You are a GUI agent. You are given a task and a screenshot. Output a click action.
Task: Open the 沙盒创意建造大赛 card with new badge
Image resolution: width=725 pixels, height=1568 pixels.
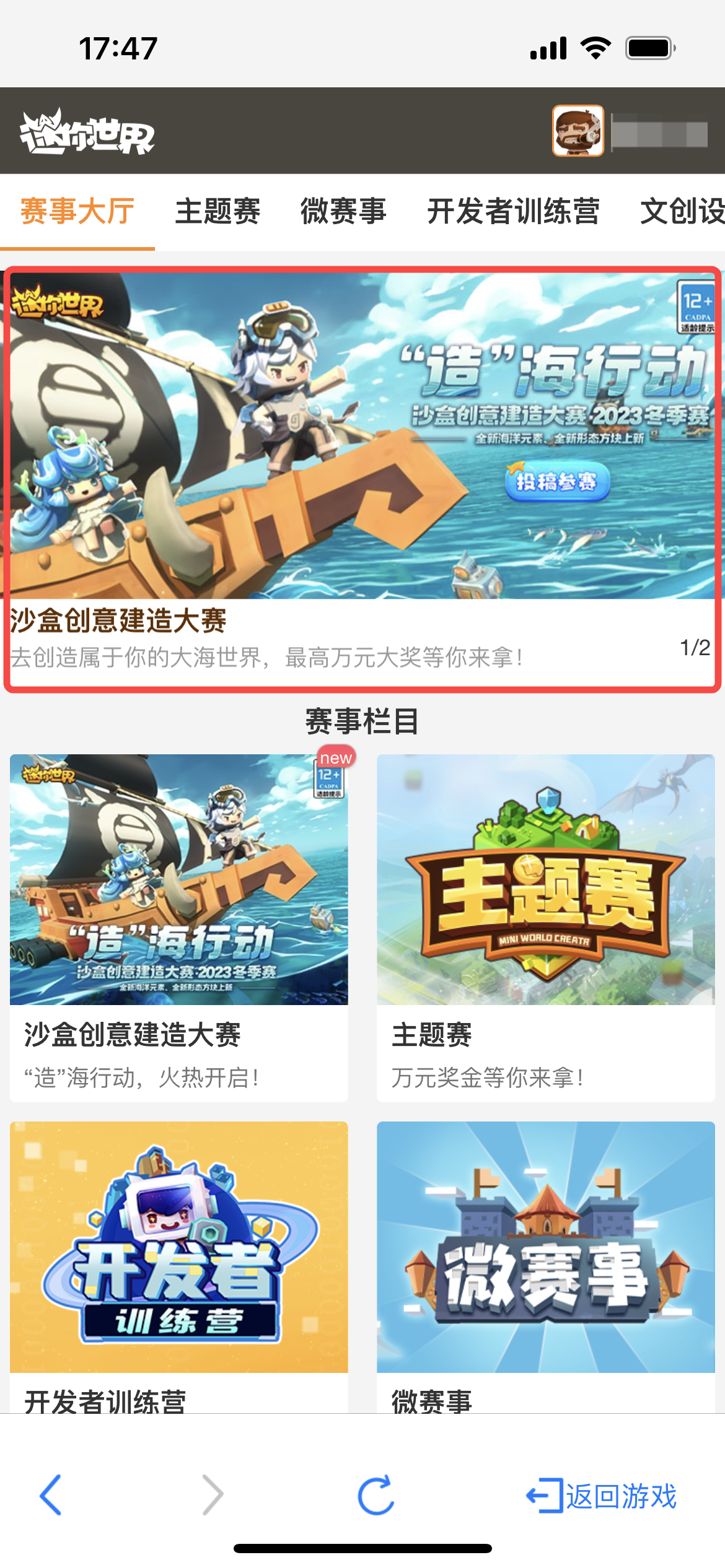tap(178, 927)
